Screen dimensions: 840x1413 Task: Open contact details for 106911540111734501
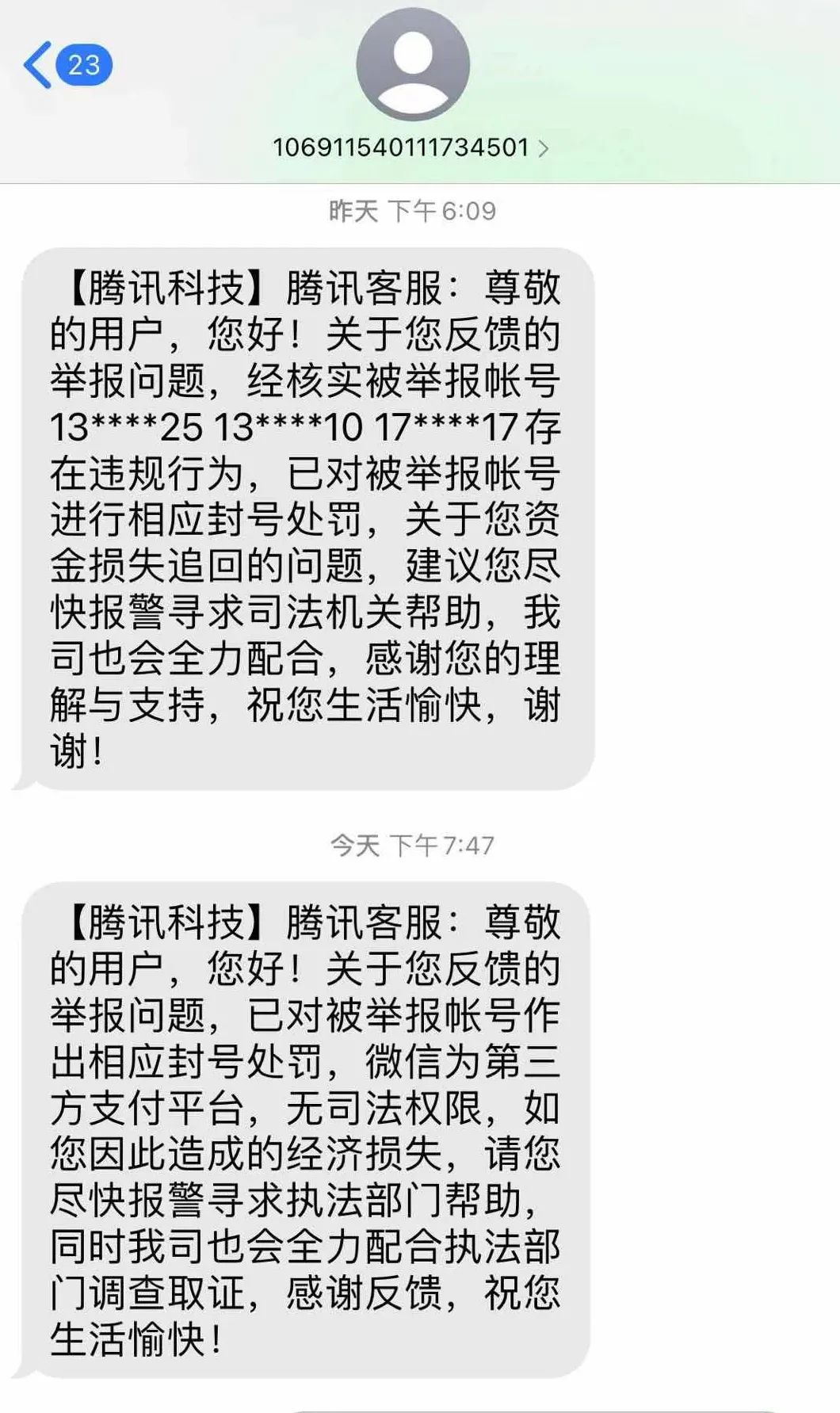click(411, 147)
